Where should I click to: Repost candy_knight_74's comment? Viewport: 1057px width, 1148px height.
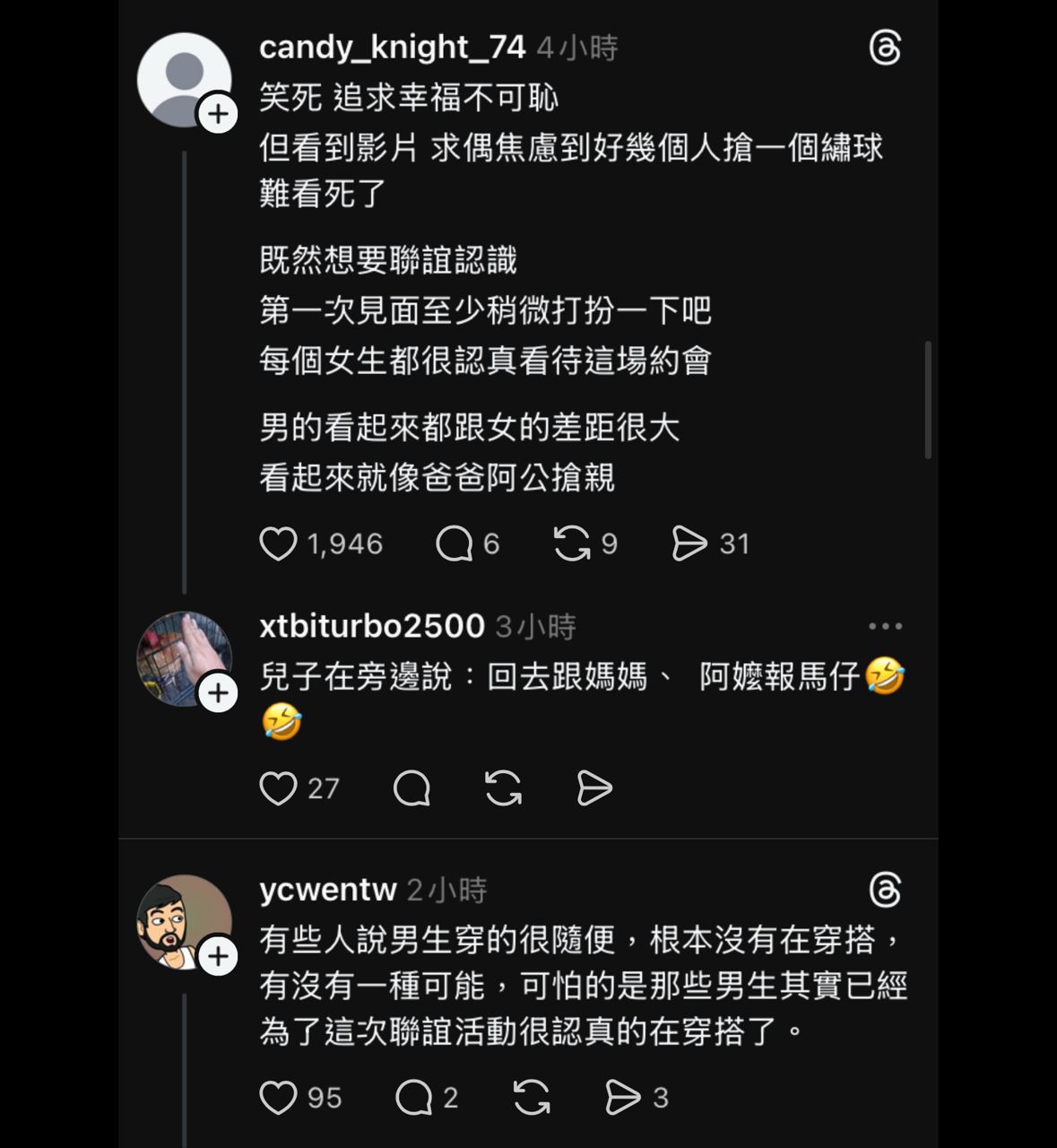pyautogui.click(x=572, y=544)
